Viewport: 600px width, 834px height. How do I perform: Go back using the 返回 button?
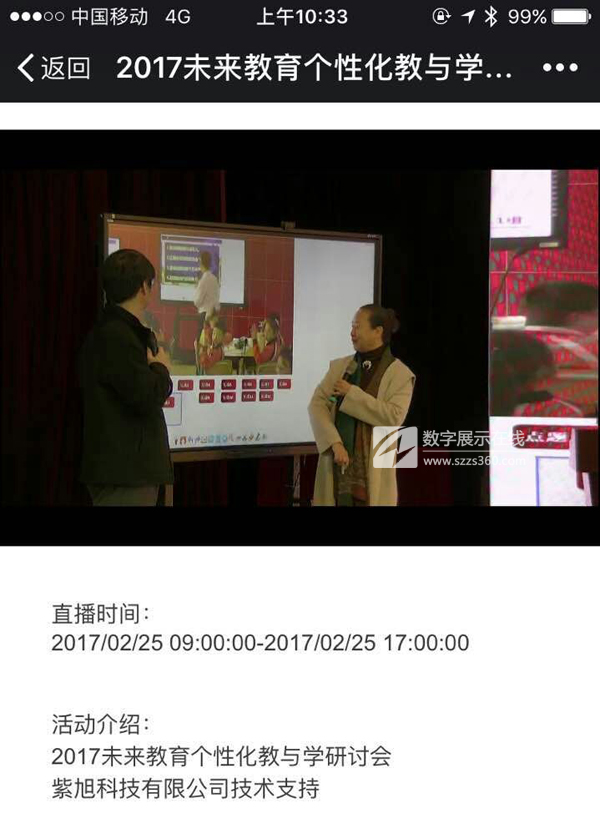(54, 68)
